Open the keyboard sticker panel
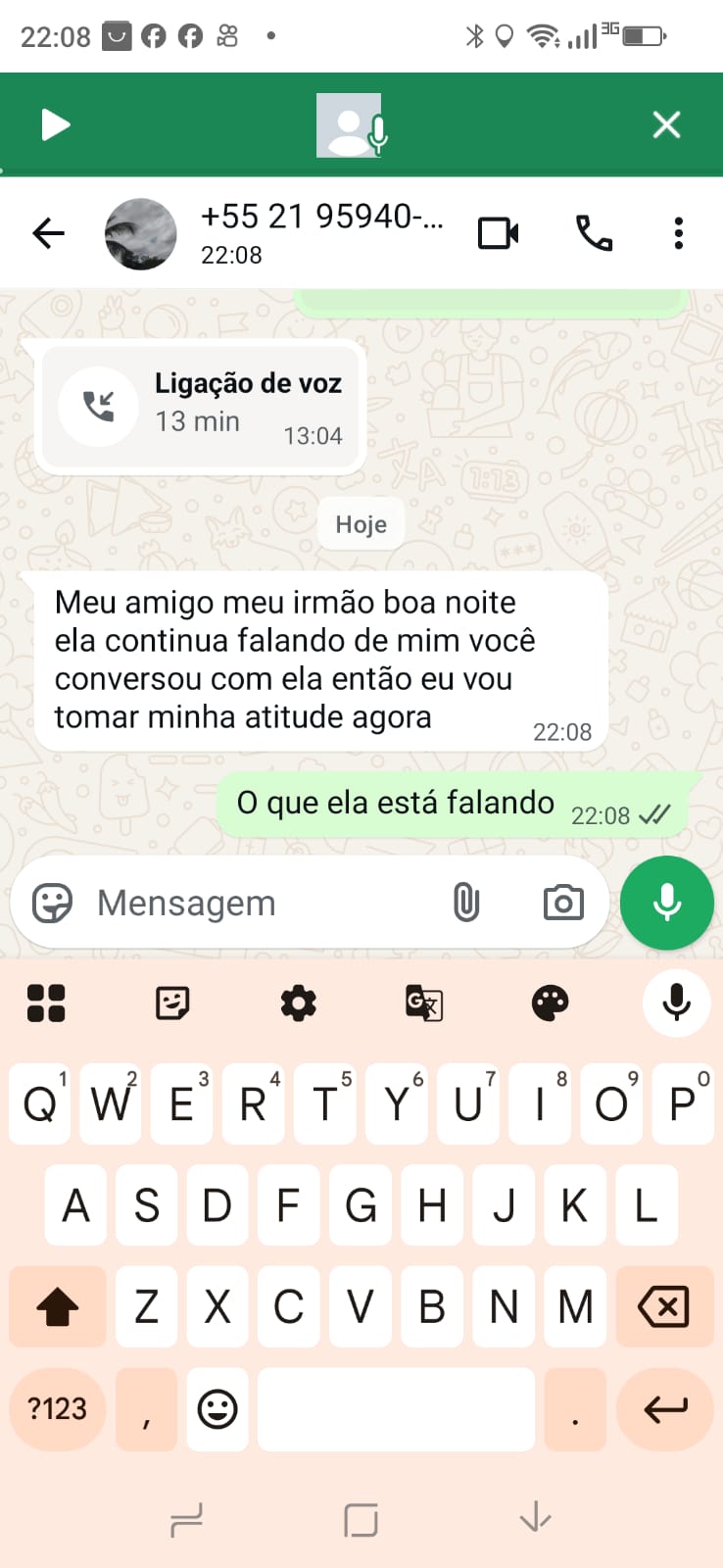 point(172,1003)
